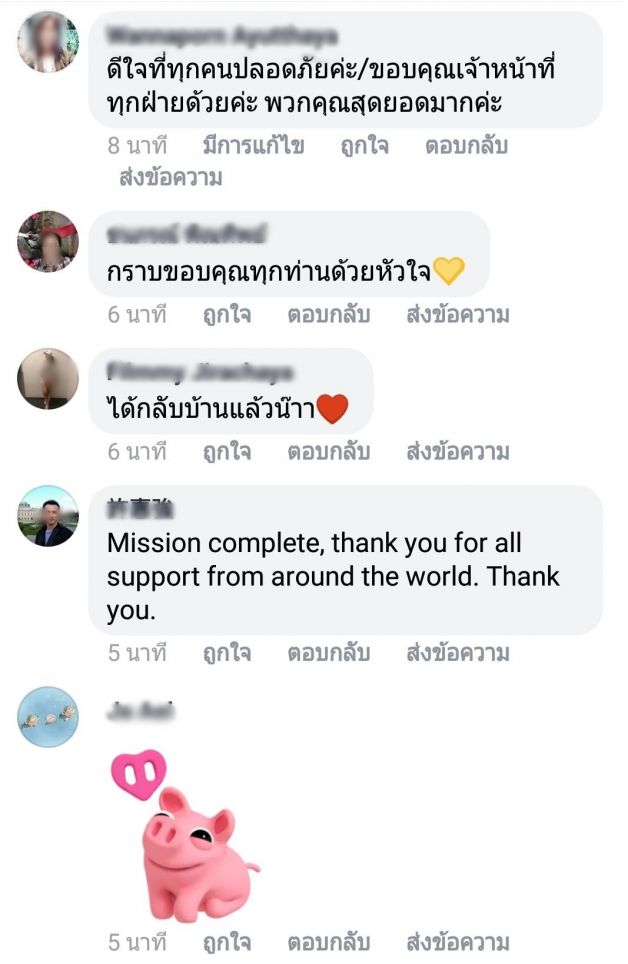628x964 pixels.
Task: Open the avatar next to the pig sticker comment
Action: [x=48, y=717]
